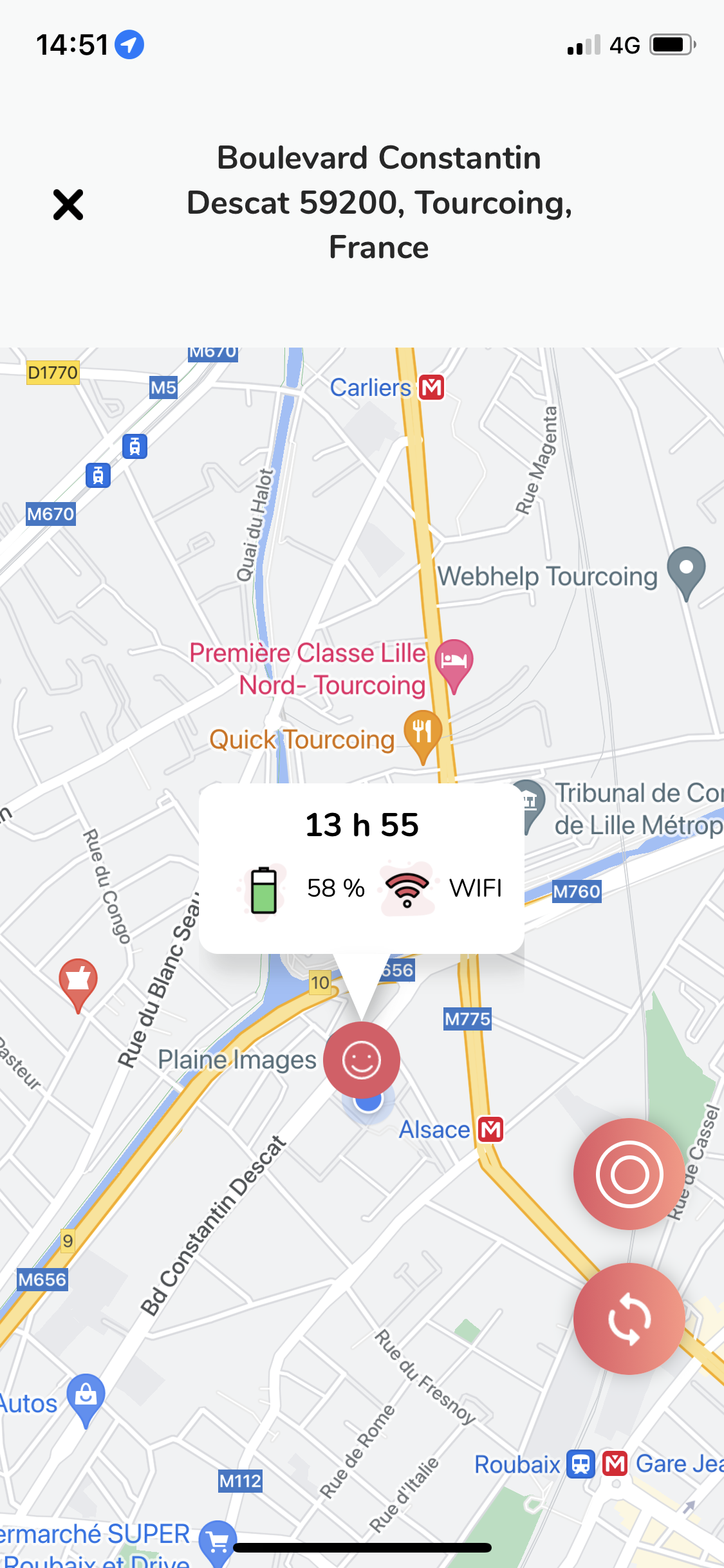Open the Webhelp Tourcoing map pin
724x1568 pixels.
(x=686, y=570)
